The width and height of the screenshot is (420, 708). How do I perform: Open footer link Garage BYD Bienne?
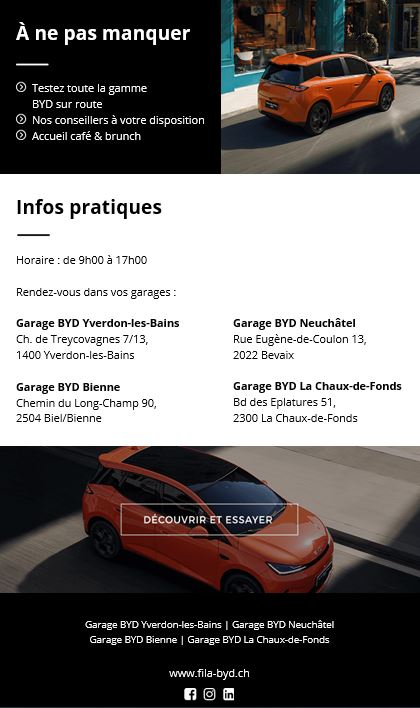133,639
